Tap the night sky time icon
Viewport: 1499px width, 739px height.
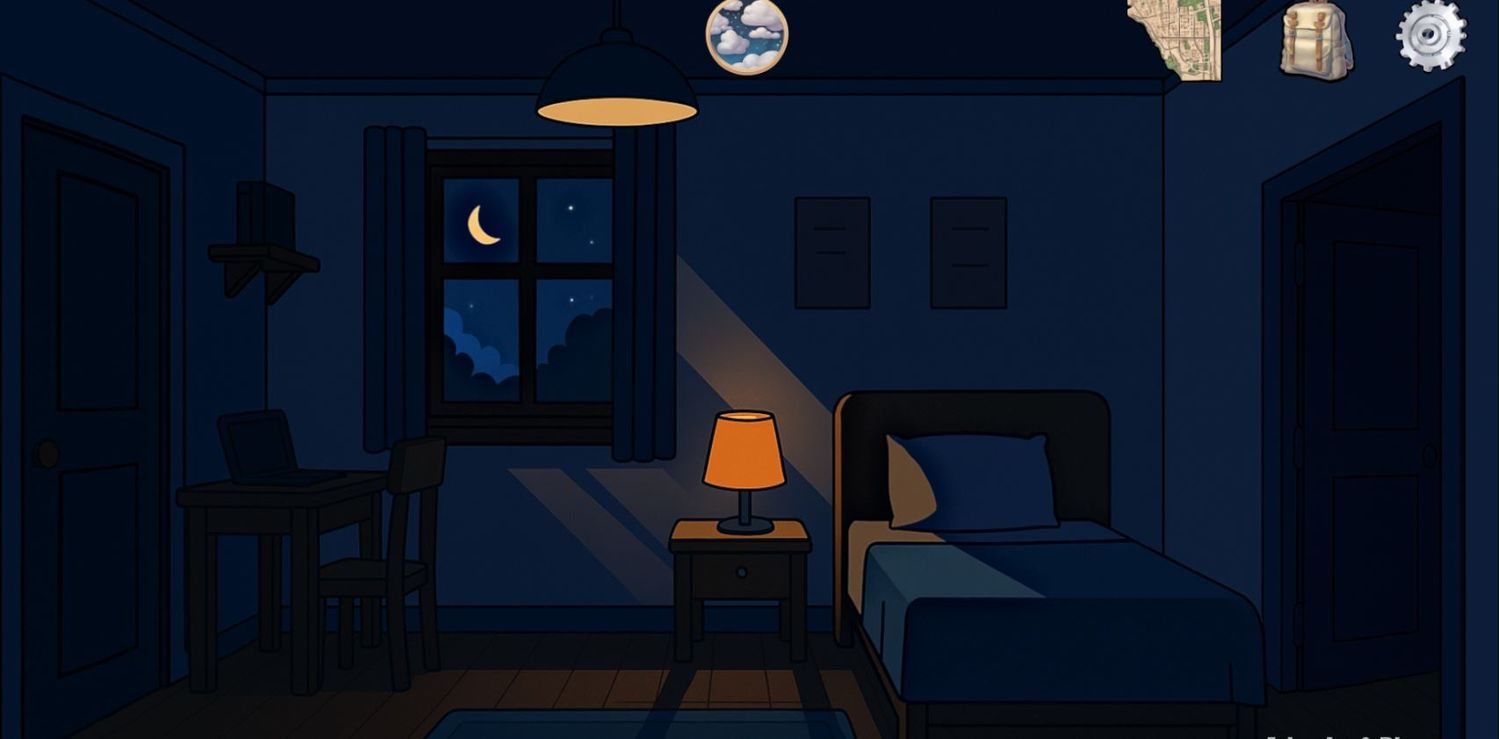[x=747, y=36]
